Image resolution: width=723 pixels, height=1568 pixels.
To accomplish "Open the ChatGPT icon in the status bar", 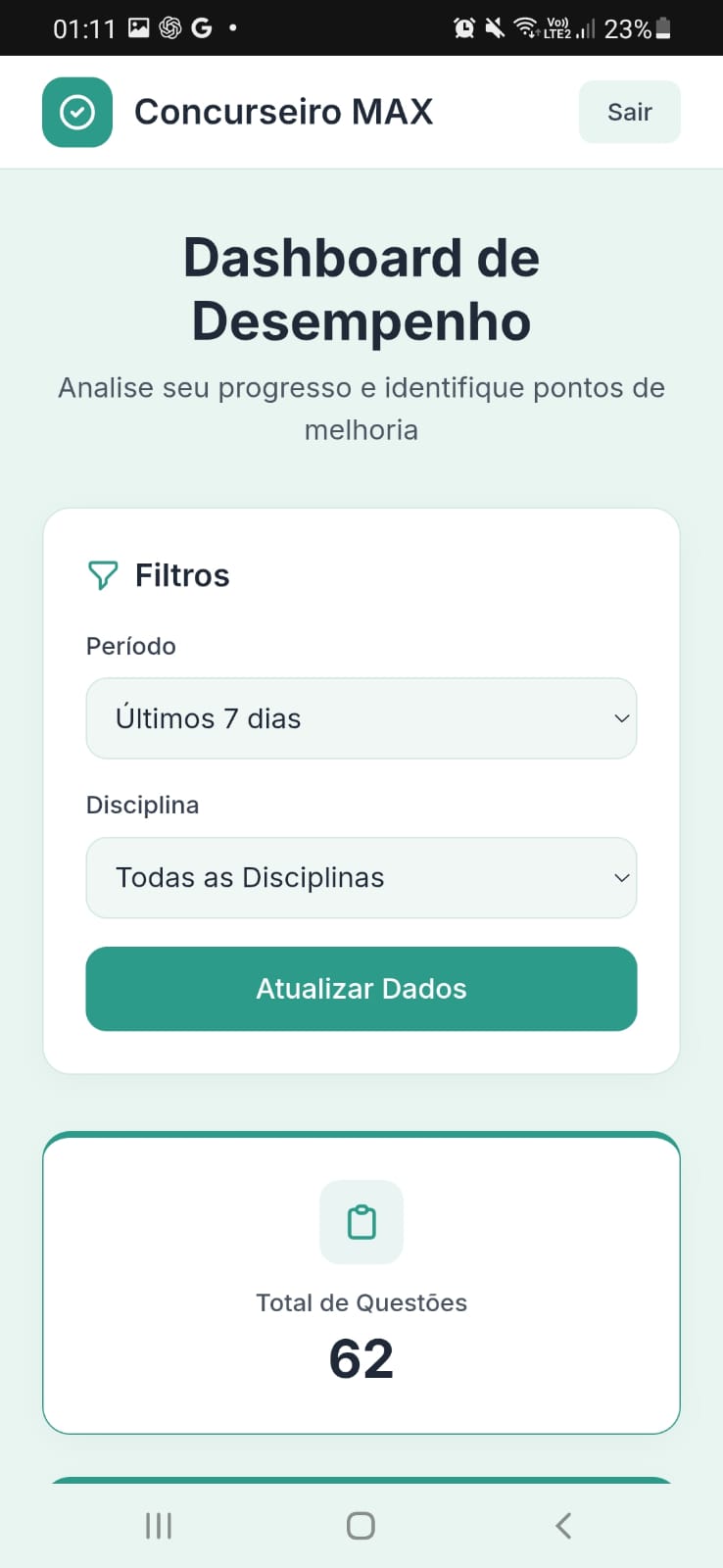I will 169,27.
